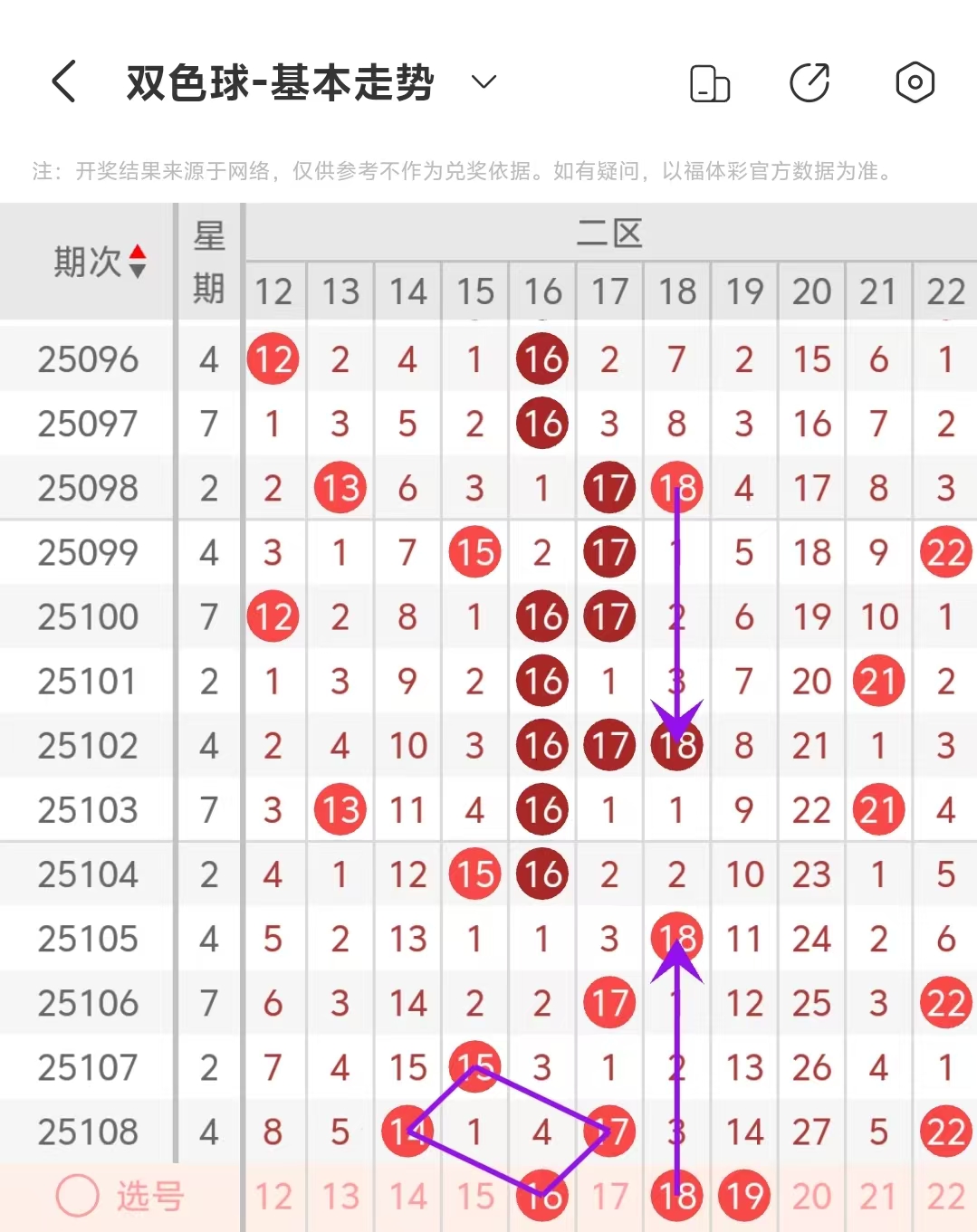Pick number 20 in the 选号 row

point(811,1197)
